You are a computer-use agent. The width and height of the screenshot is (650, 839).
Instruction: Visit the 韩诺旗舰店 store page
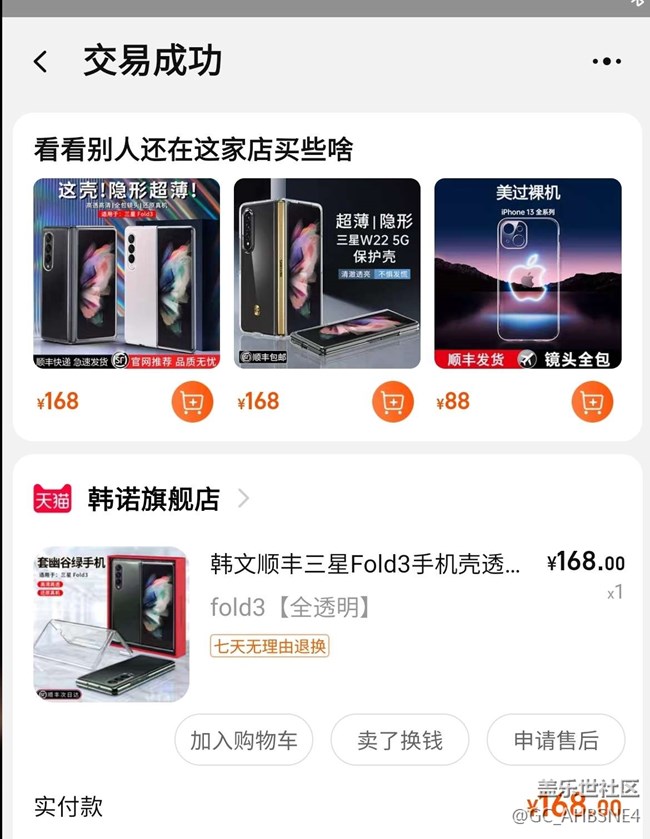point(153,499)
